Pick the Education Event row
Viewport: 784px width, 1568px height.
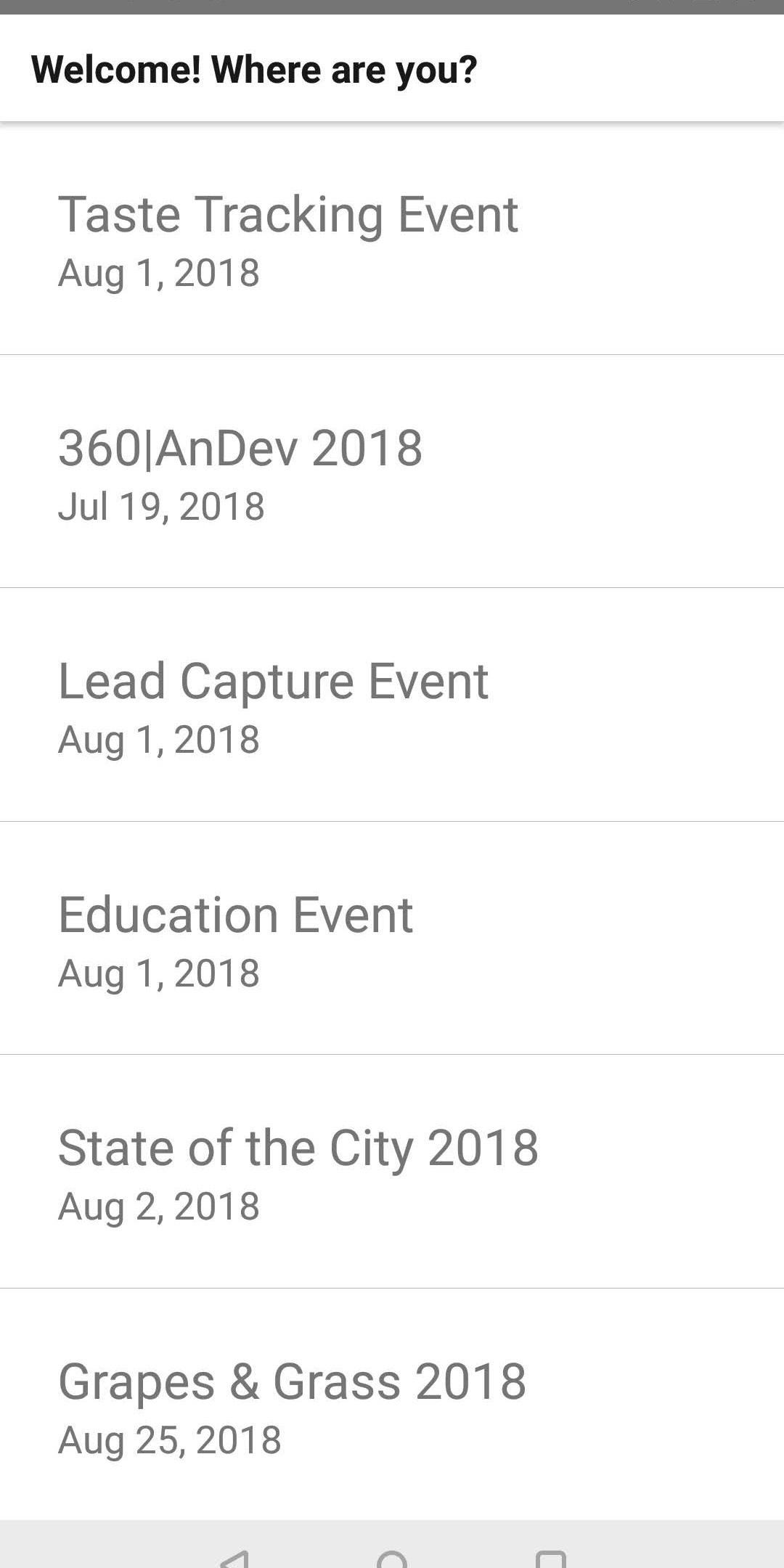point(392,939)
